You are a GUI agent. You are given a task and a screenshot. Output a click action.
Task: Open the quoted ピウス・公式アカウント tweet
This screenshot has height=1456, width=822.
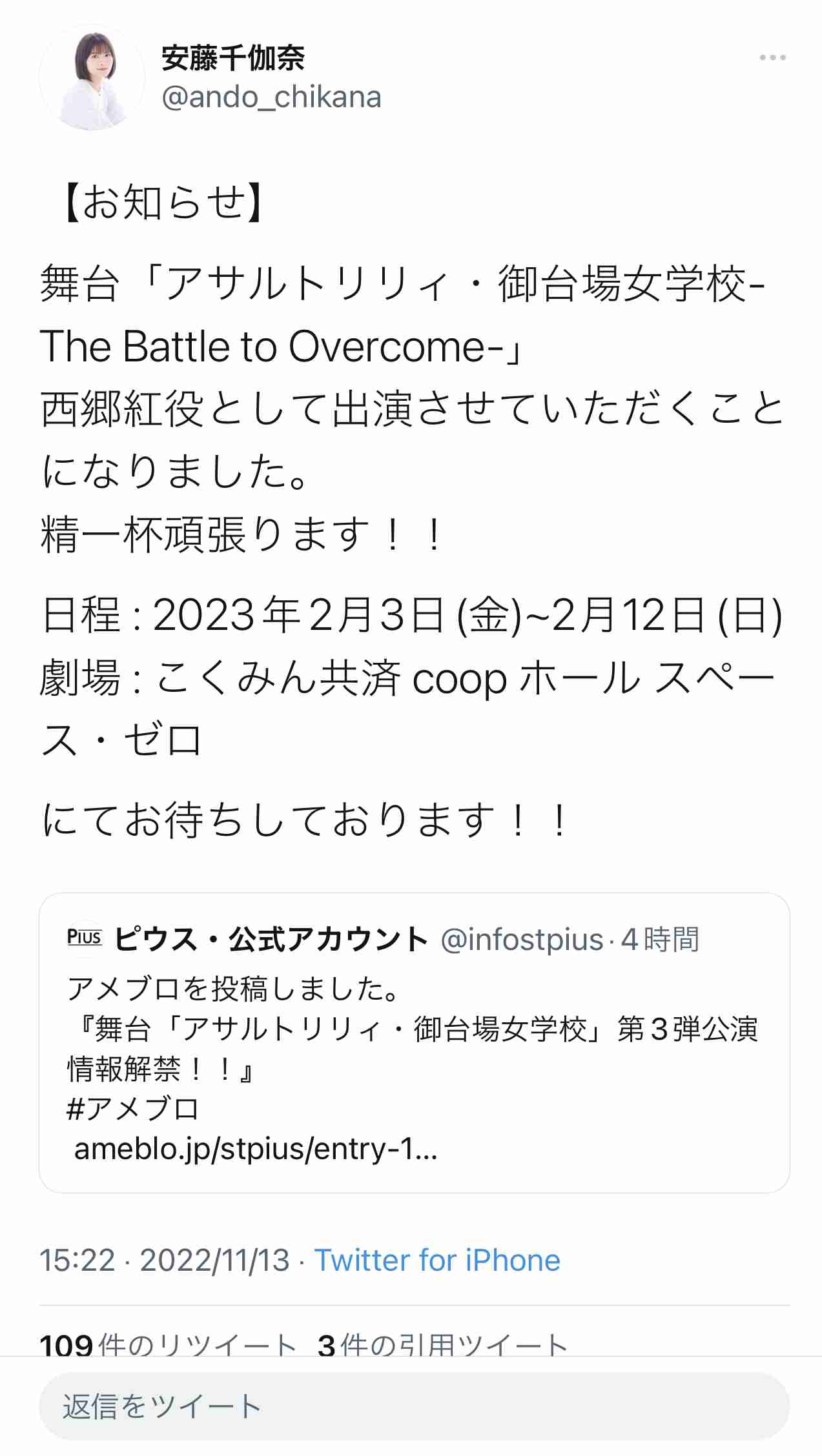pos(414,1042)
